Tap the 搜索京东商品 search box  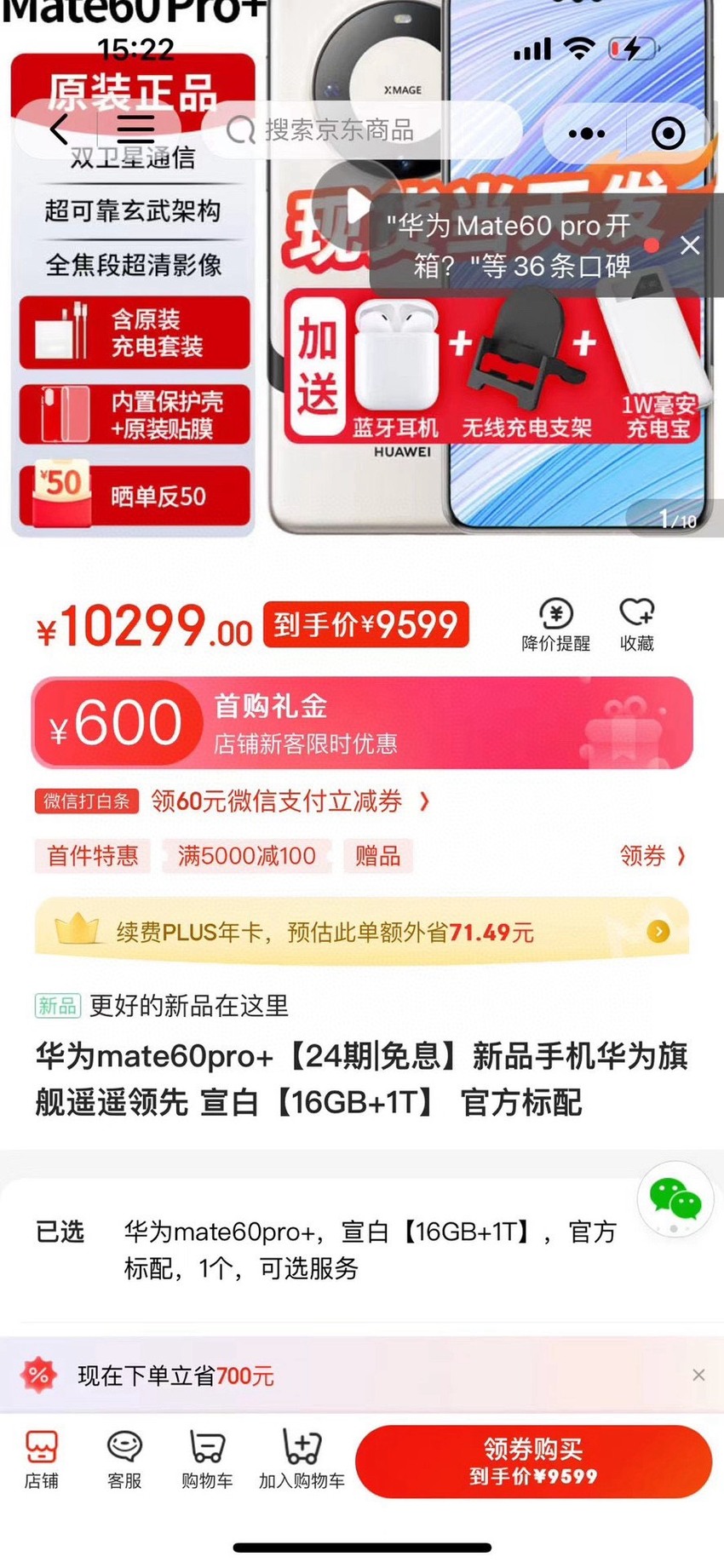pyautogui.click(x=361, y=130)
